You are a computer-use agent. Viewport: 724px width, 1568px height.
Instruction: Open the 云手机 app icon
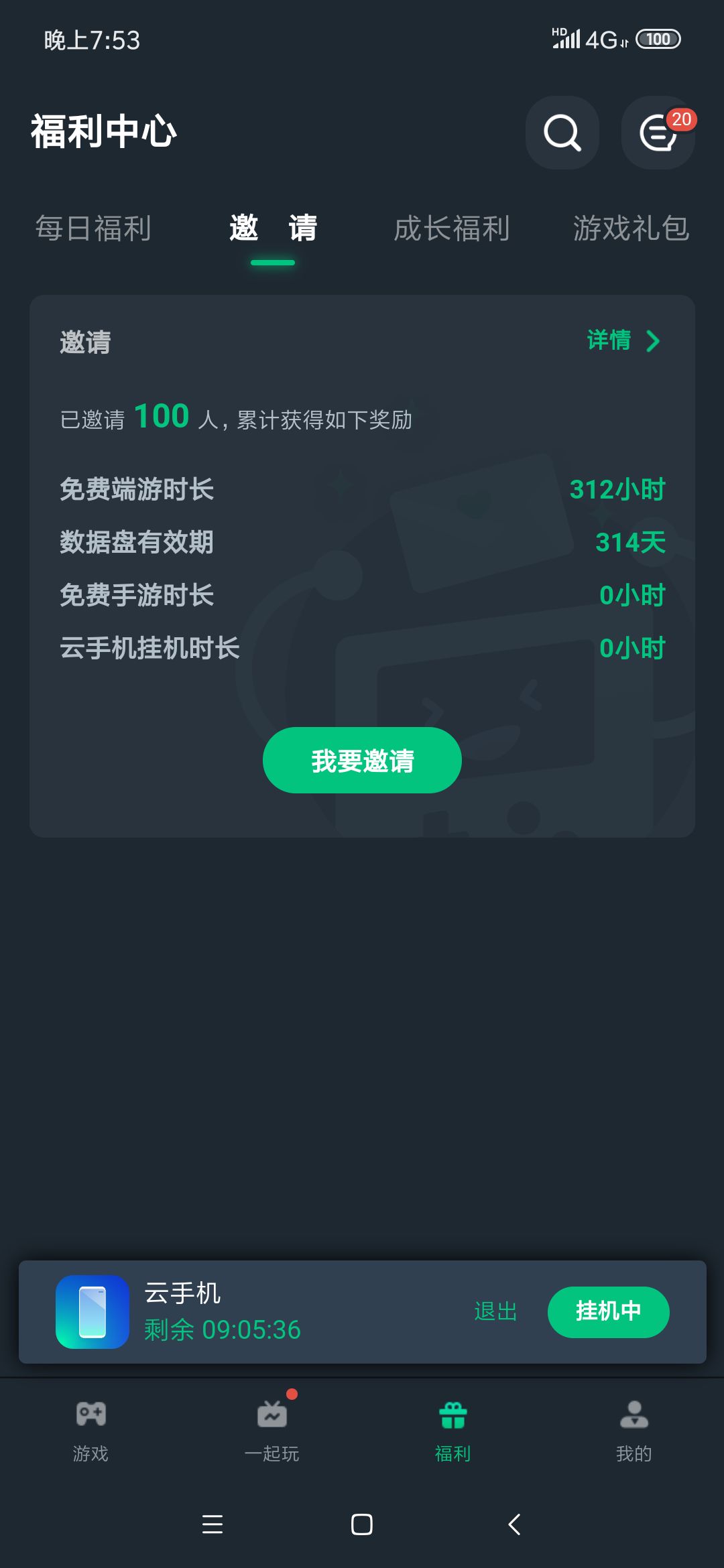pos(93,1311)
